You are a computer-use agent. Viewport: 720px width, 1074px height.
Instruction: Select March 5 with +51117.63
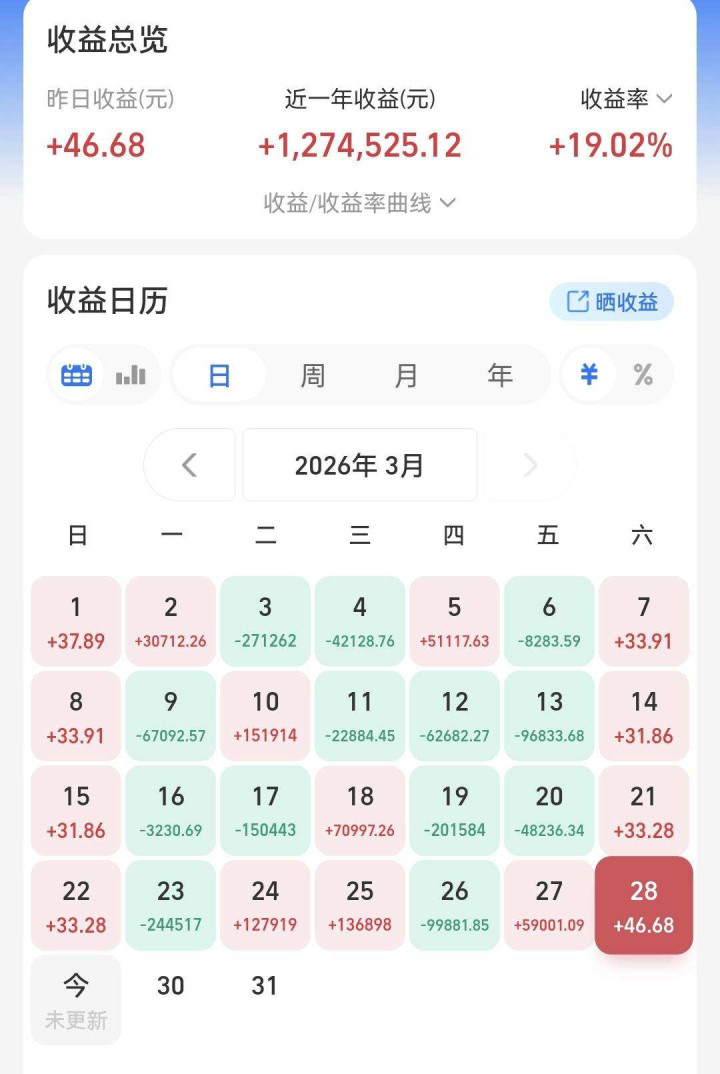coord(454,621)
